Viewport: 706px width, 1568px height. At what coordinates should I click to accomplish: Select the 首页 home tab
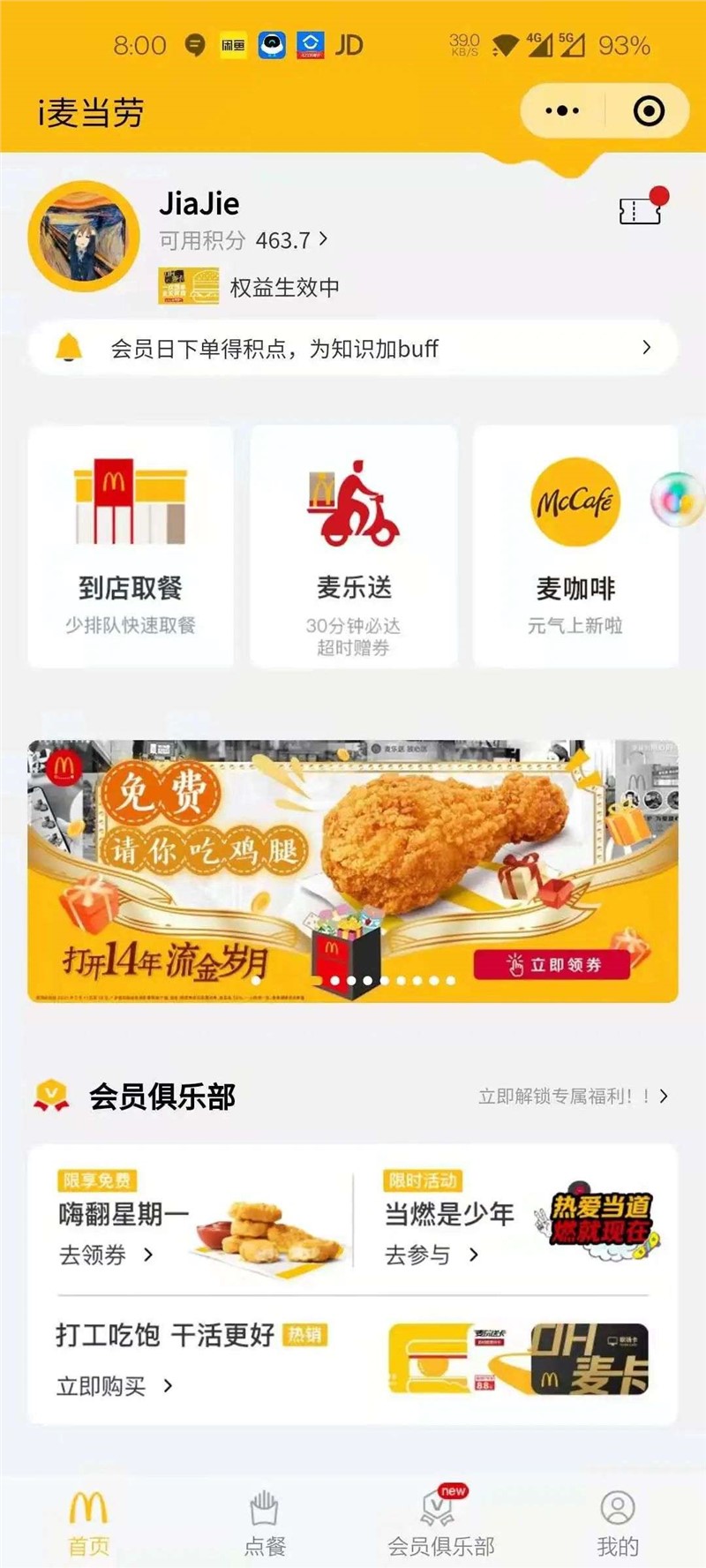click(x=88, y=1522)
